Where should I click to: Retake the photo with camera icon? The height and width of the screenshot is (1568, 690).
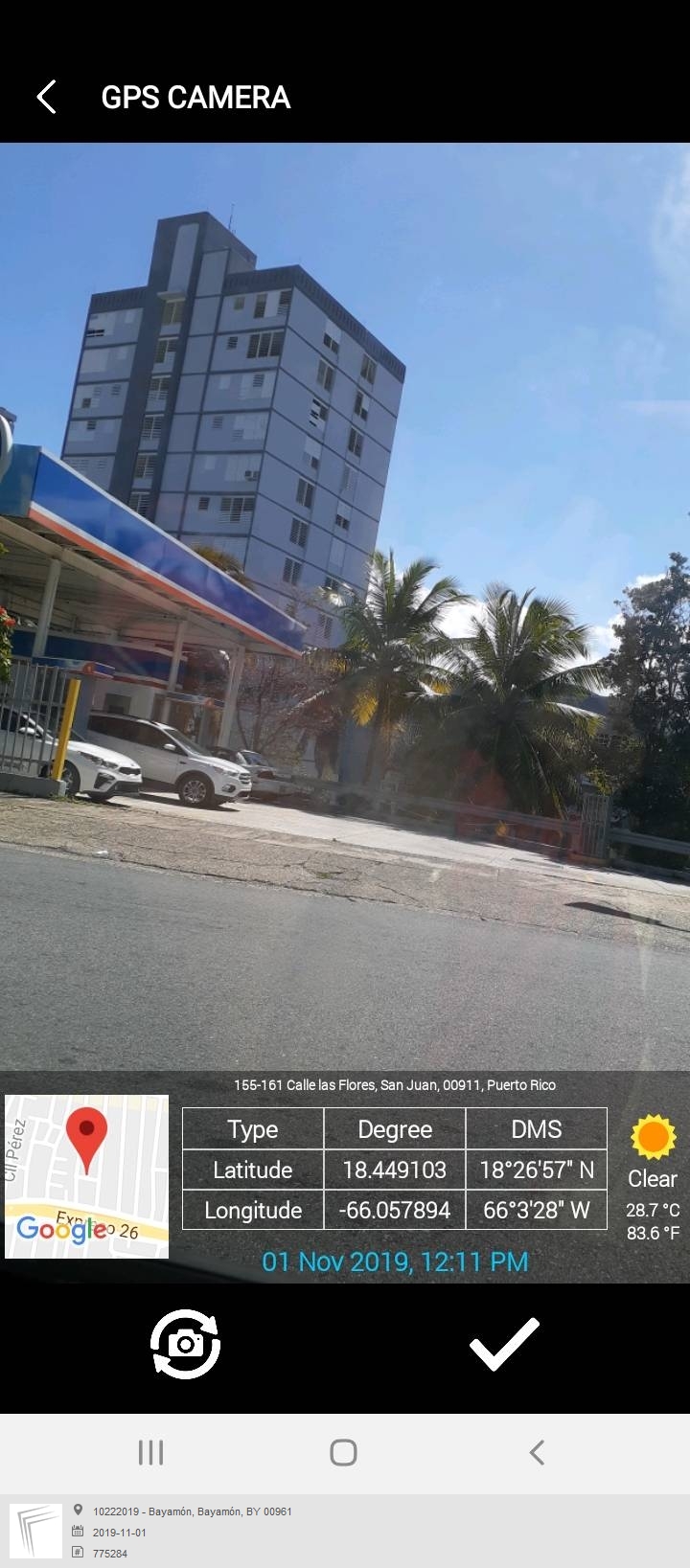[x=185, y=1344]
